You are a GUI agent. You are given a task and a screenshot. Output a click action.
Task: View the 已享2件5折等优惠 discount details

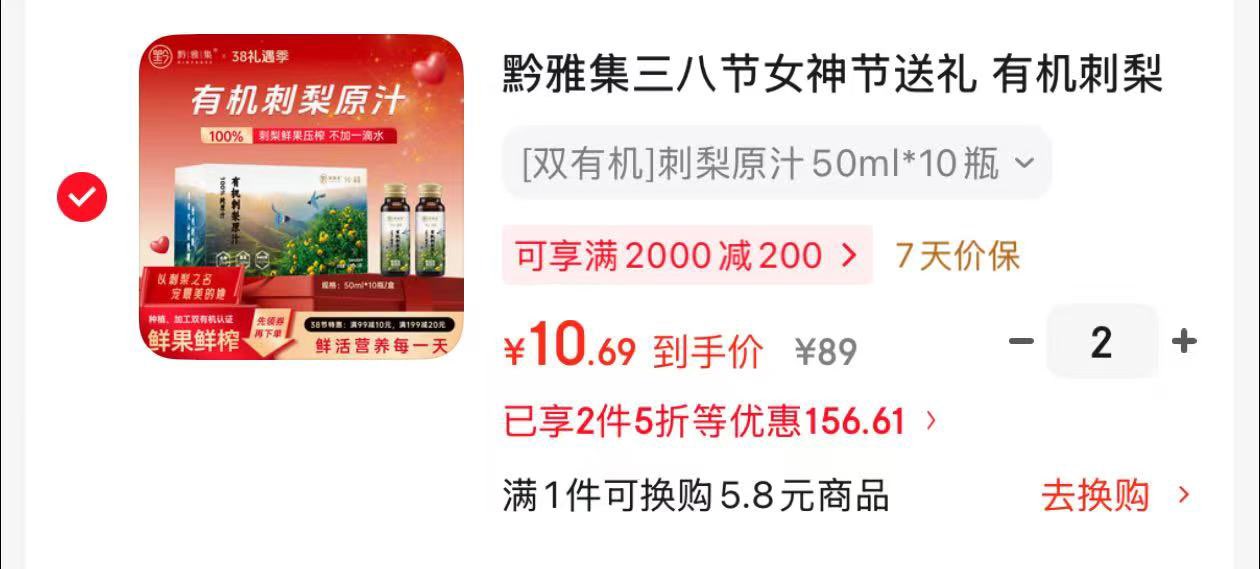click(x=720, y=422)
